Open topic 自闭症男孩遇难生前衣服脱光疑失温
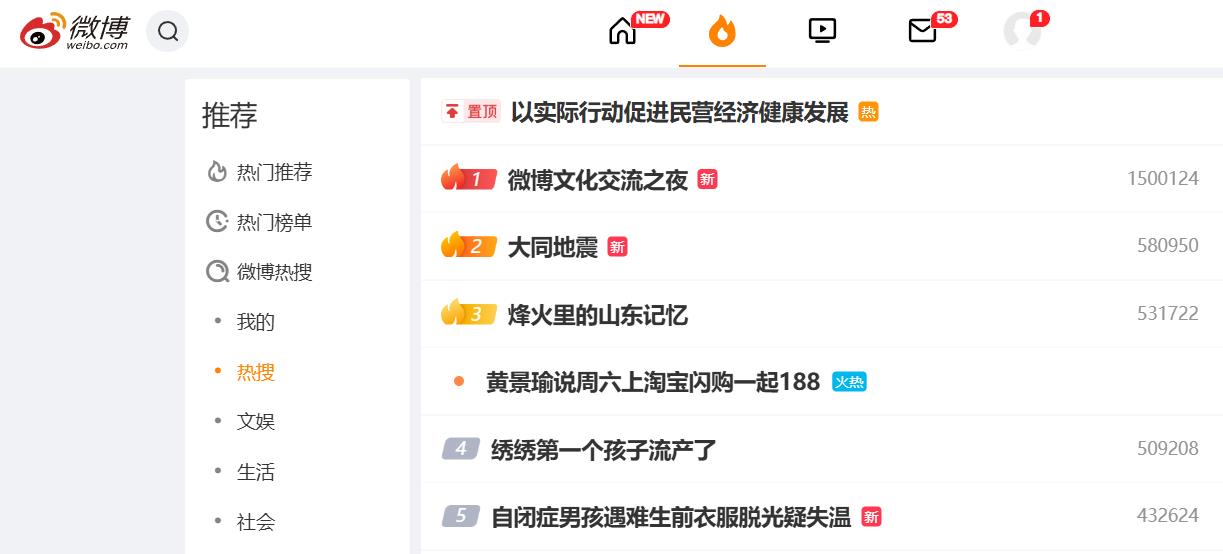Viewport: 1223px width, 554px height. point(670,517)
